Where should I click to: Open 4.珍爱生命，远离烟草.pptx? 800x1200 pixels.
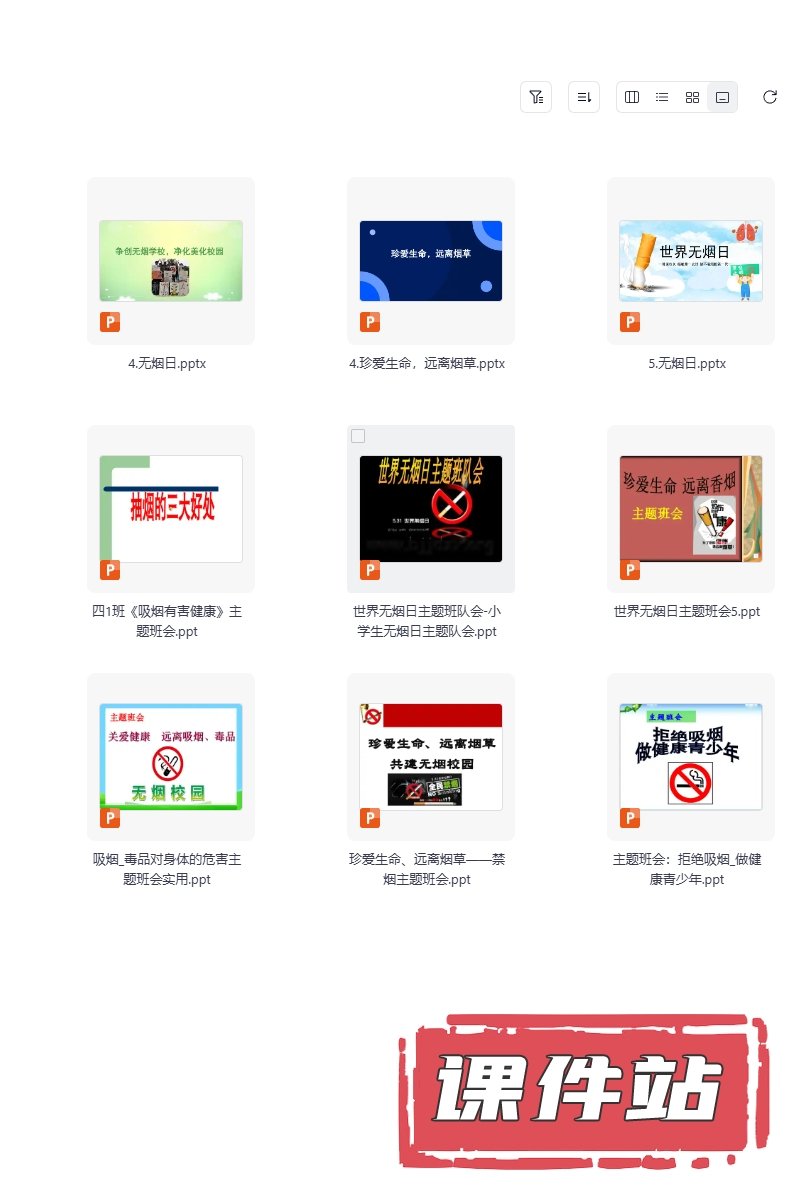coord(431,261)
